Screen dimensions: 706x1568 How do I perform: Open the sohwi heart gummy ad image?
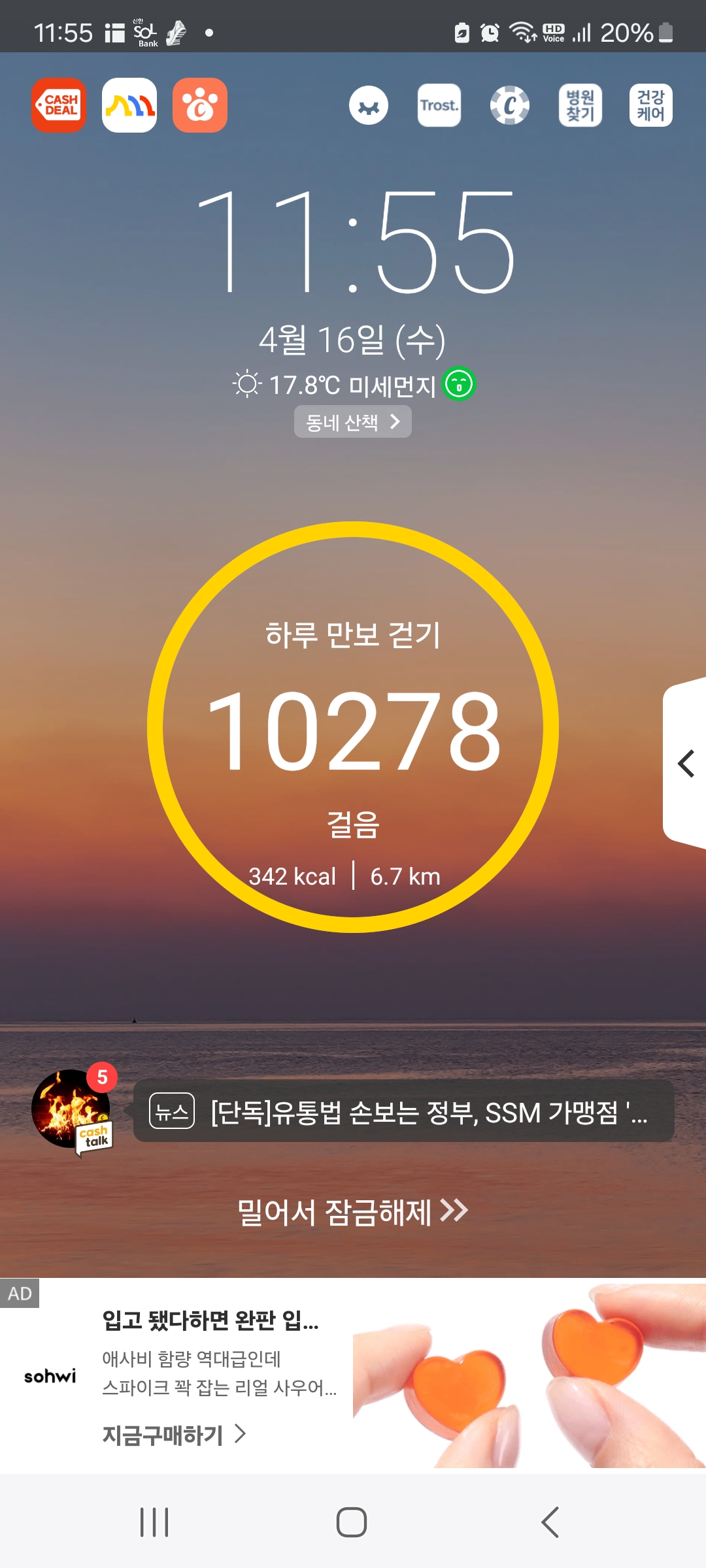click(528, 1376)
